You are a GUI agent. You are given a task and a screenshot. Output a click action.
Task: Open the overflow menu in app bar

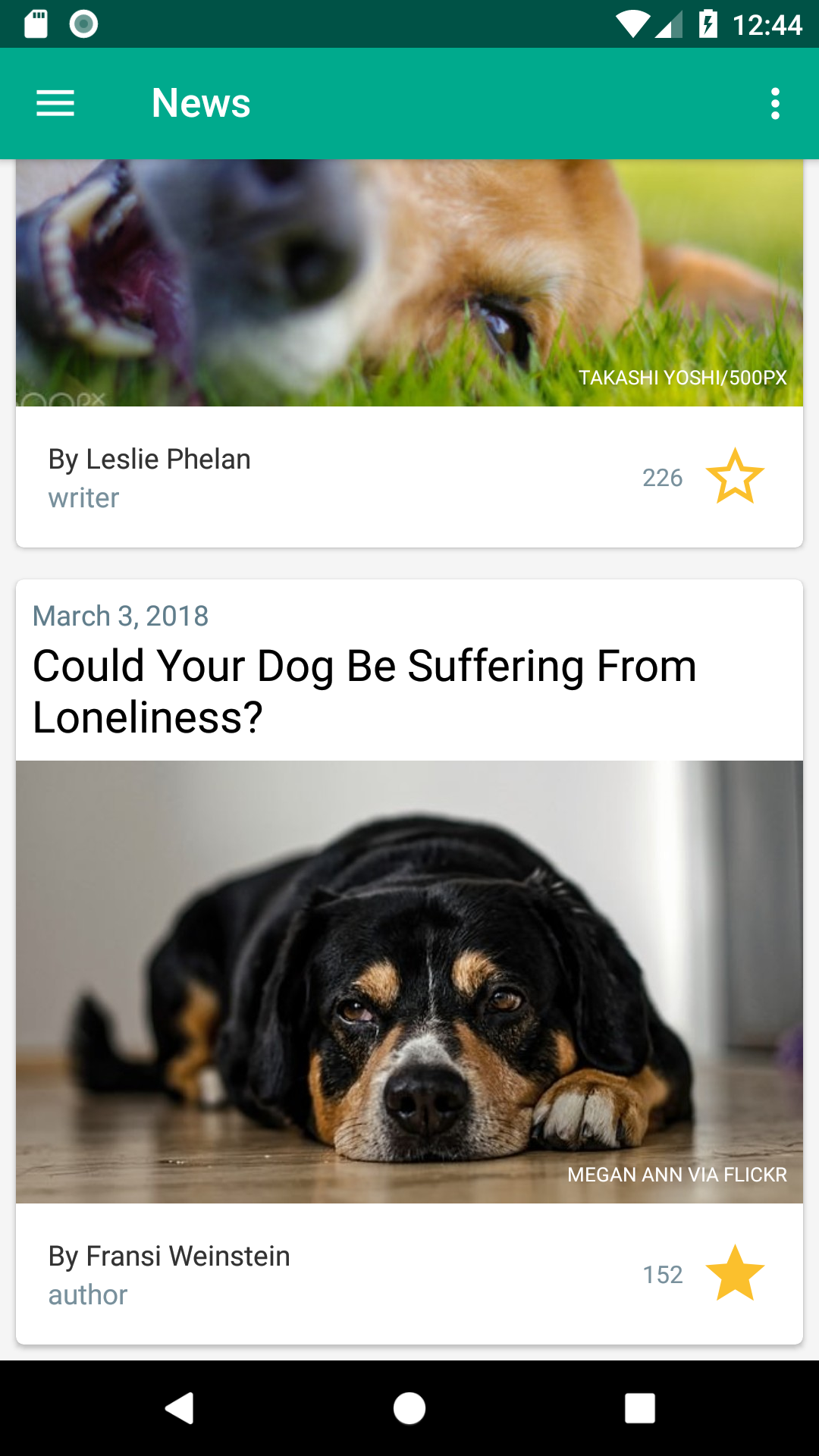tap(774, 103)
